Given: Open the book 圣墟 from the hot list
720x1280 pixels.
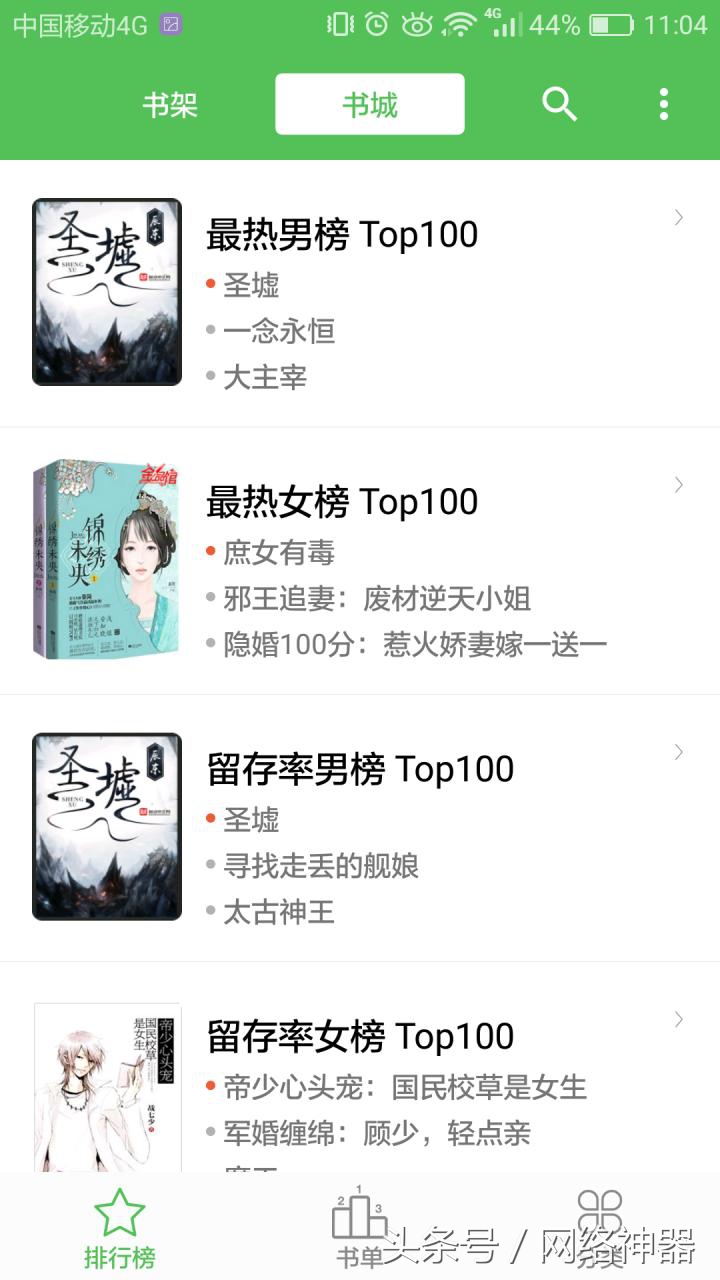Looking at the screenshot, I should [253, 285].
